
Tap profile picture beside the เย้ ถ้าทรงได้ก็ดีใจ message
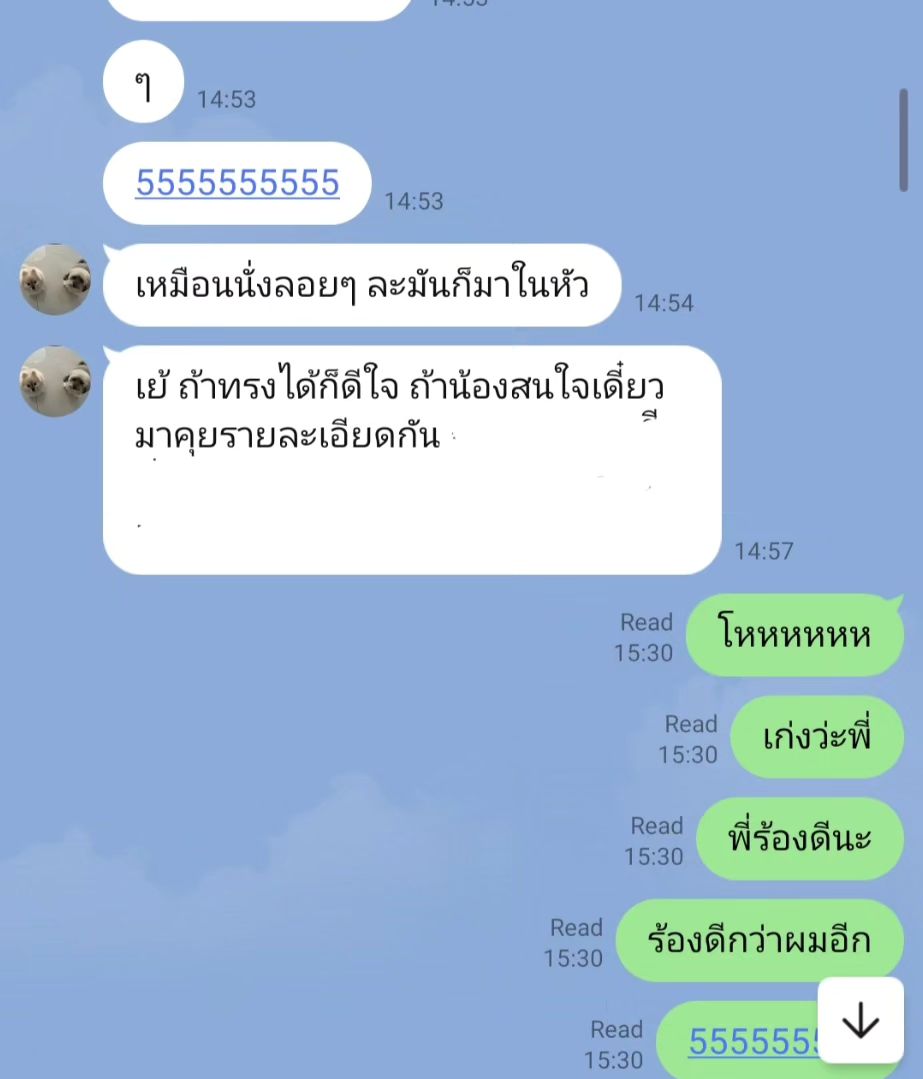coord(56,381)
